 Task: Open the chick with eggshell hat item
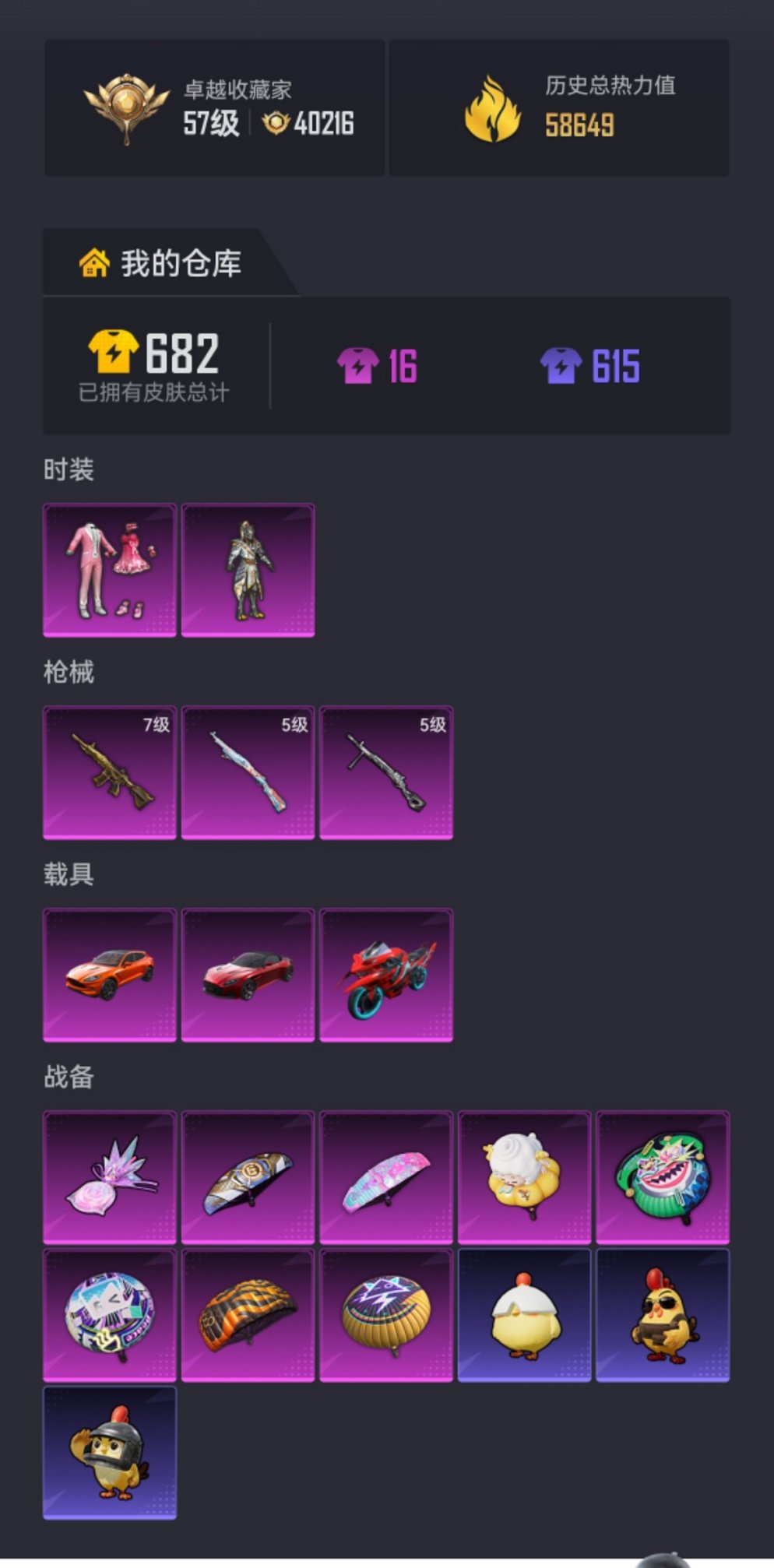[524, 1315]
